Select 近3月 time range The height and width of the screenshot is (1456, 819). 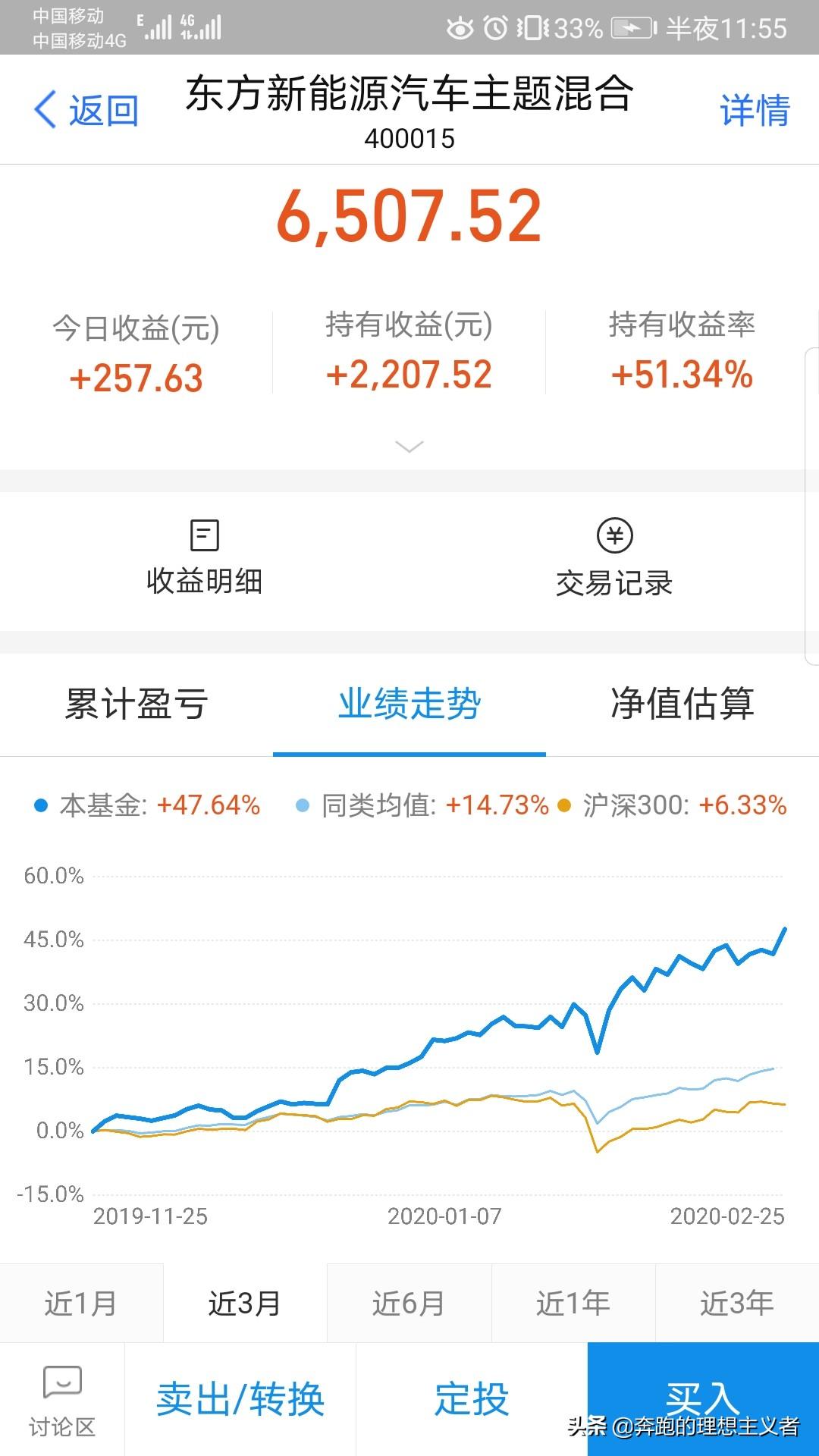point(245,1303)
